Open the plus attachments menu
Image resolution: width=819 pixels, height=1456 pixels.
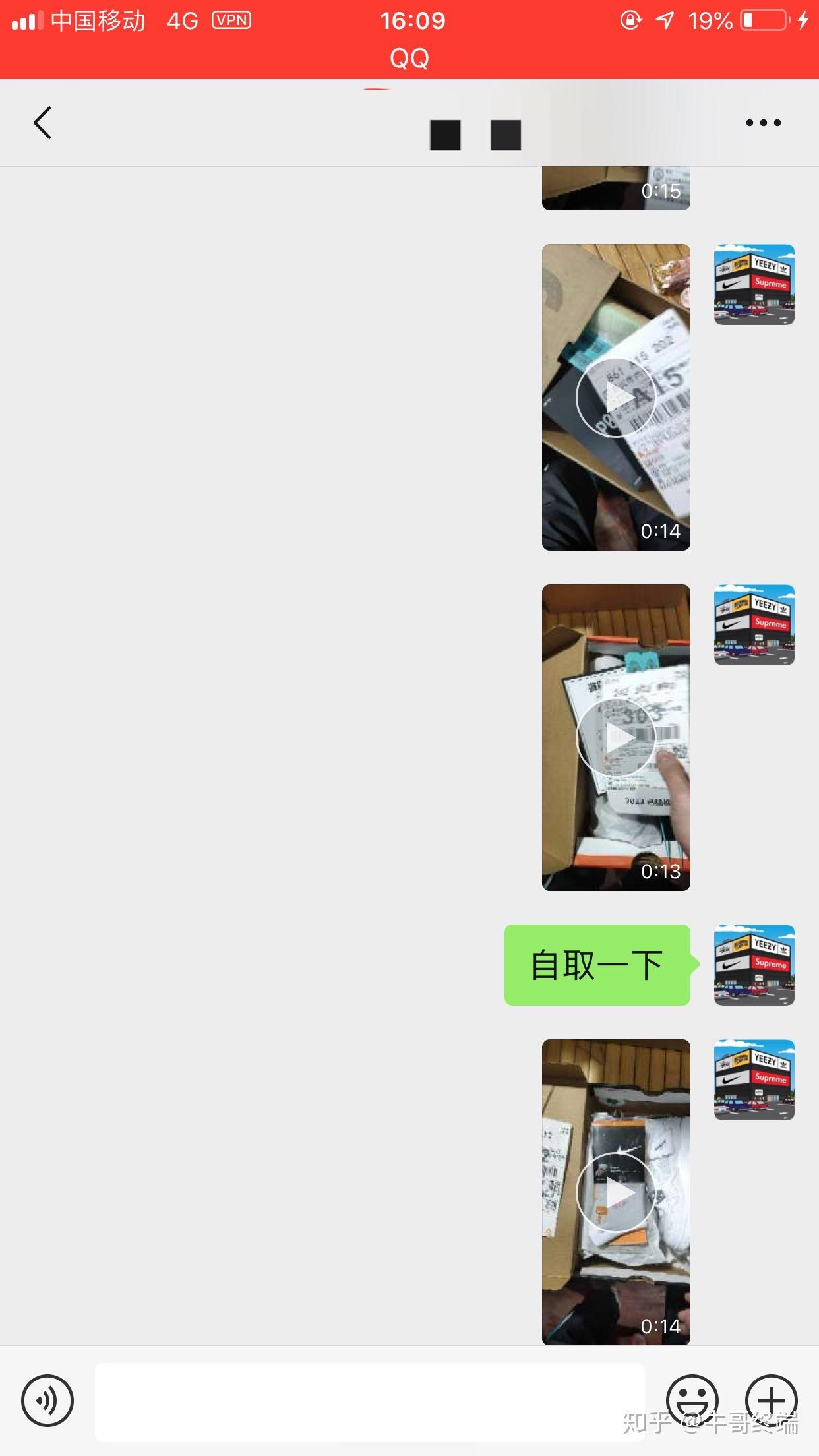tap(771, 1399)
